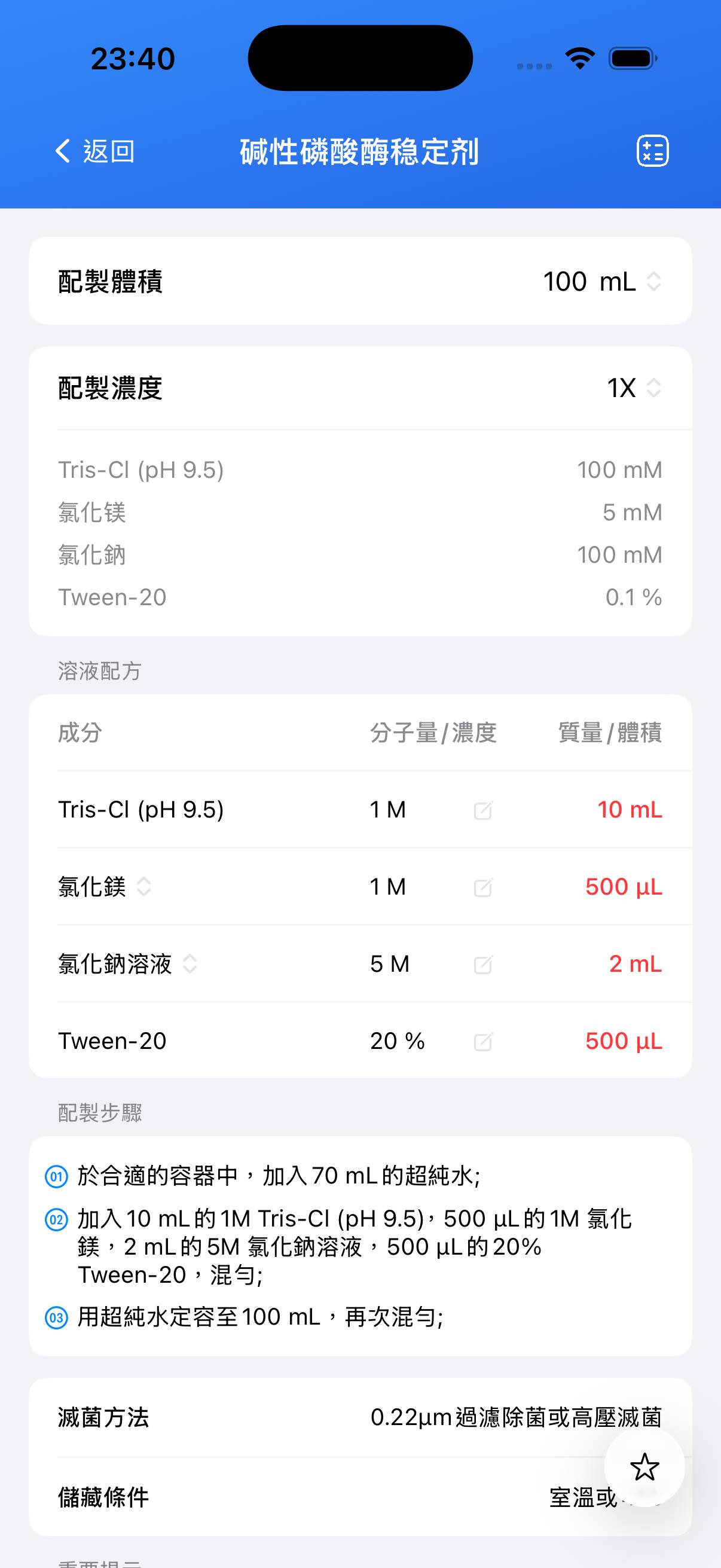The height and width of the screenshot is (1568, 721).
Task: Edit 氯化鎂 concentration using its pencil icon
Action: click(x=482, y=887)
